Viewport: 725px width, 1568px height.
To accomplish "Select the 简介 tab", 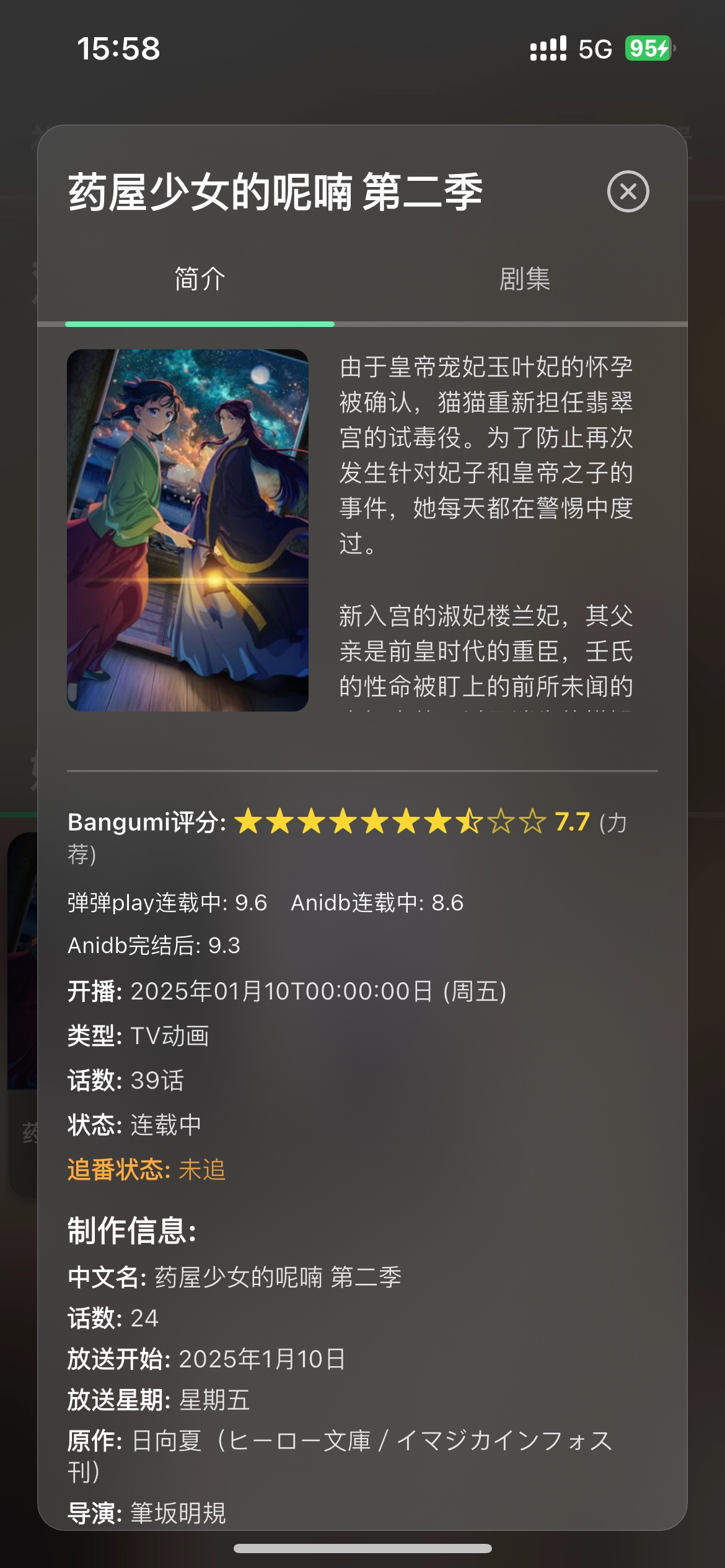I will click(x=200, y=279).
